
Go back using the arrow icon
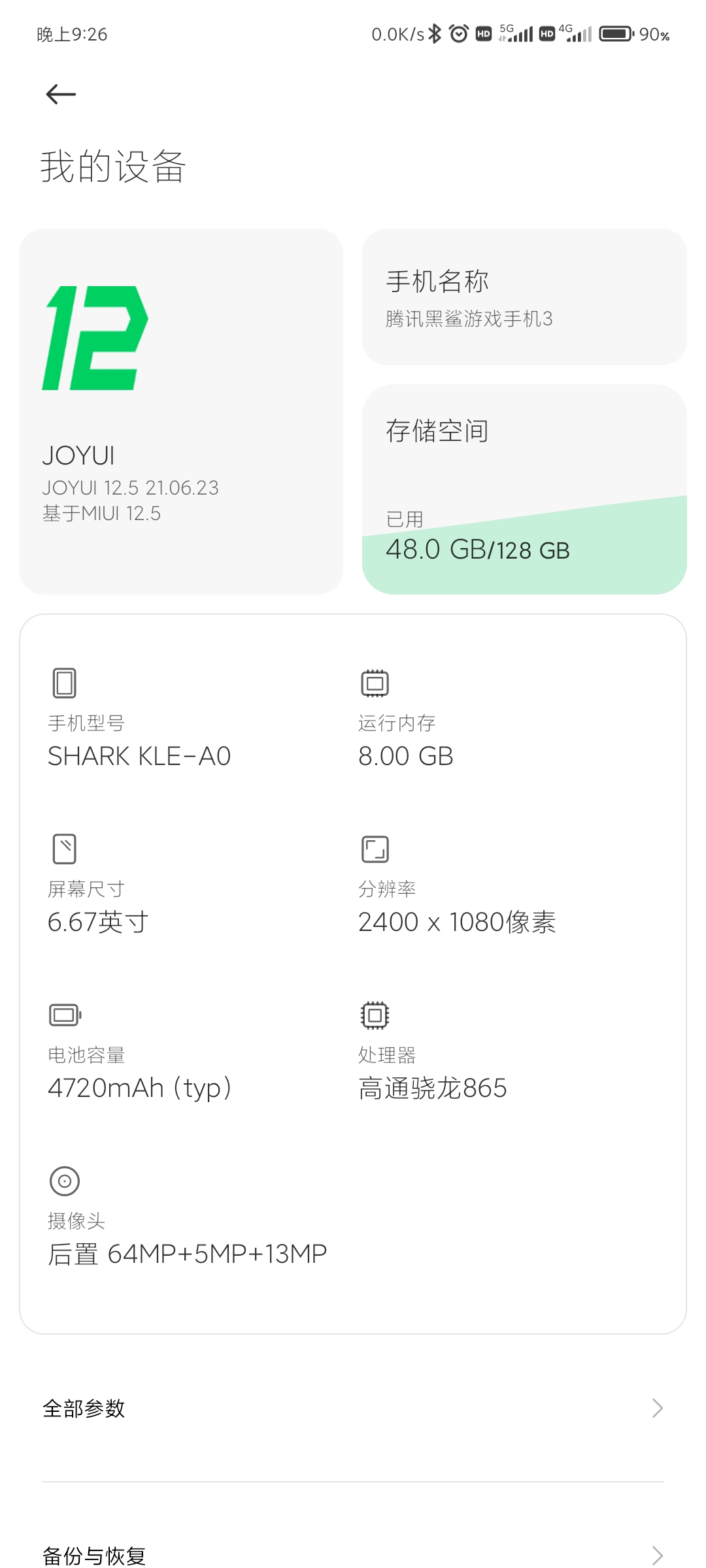click(x=61, y=95)
